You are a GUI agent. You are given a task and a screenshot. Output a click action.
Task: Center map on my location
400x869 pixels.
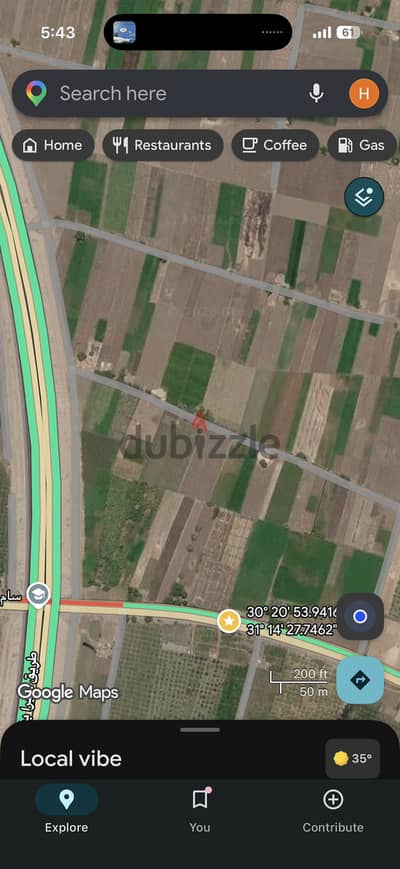tap(360, 616)
